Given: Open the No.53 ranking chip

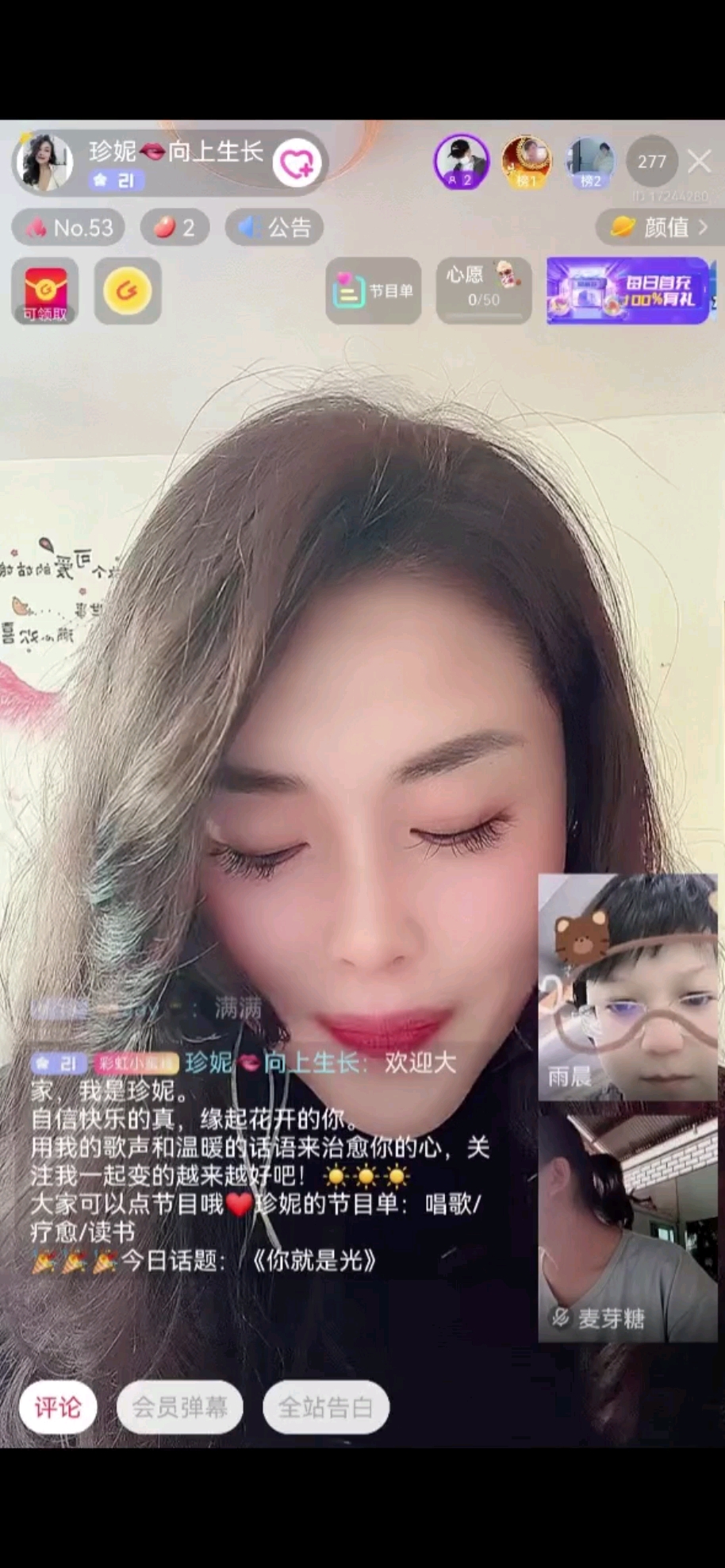Looking at the screenshot, I should (x=69, y=228).
